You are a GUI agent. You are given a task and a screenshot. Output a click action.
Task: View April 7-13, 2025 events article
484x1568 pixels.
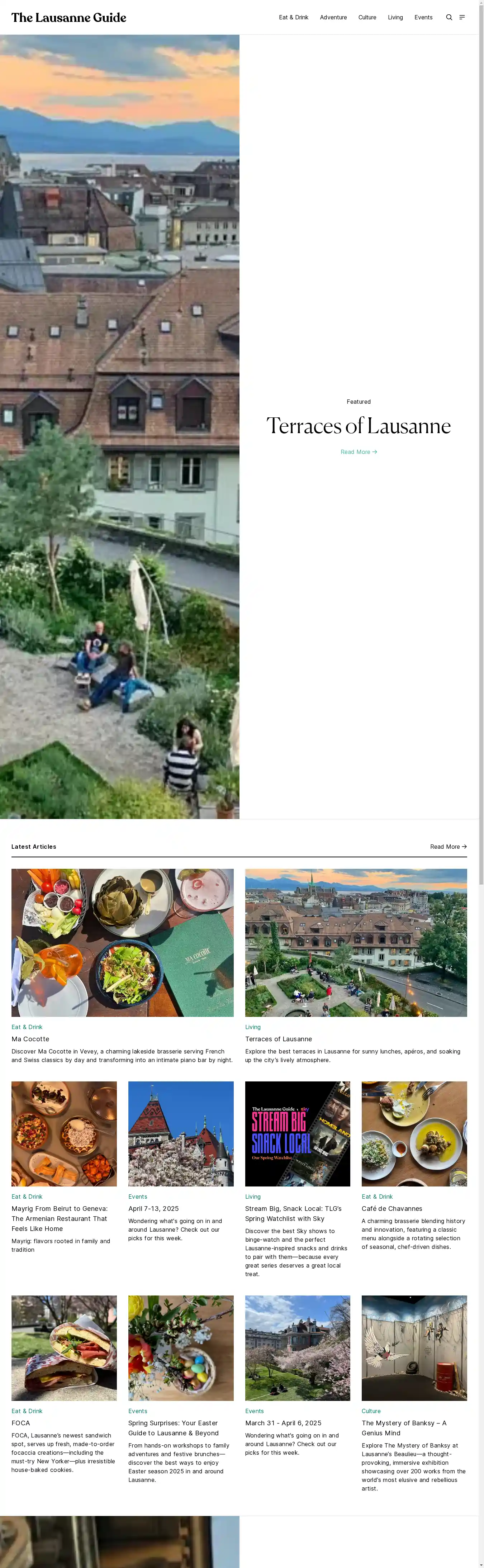pos(153,1208)
